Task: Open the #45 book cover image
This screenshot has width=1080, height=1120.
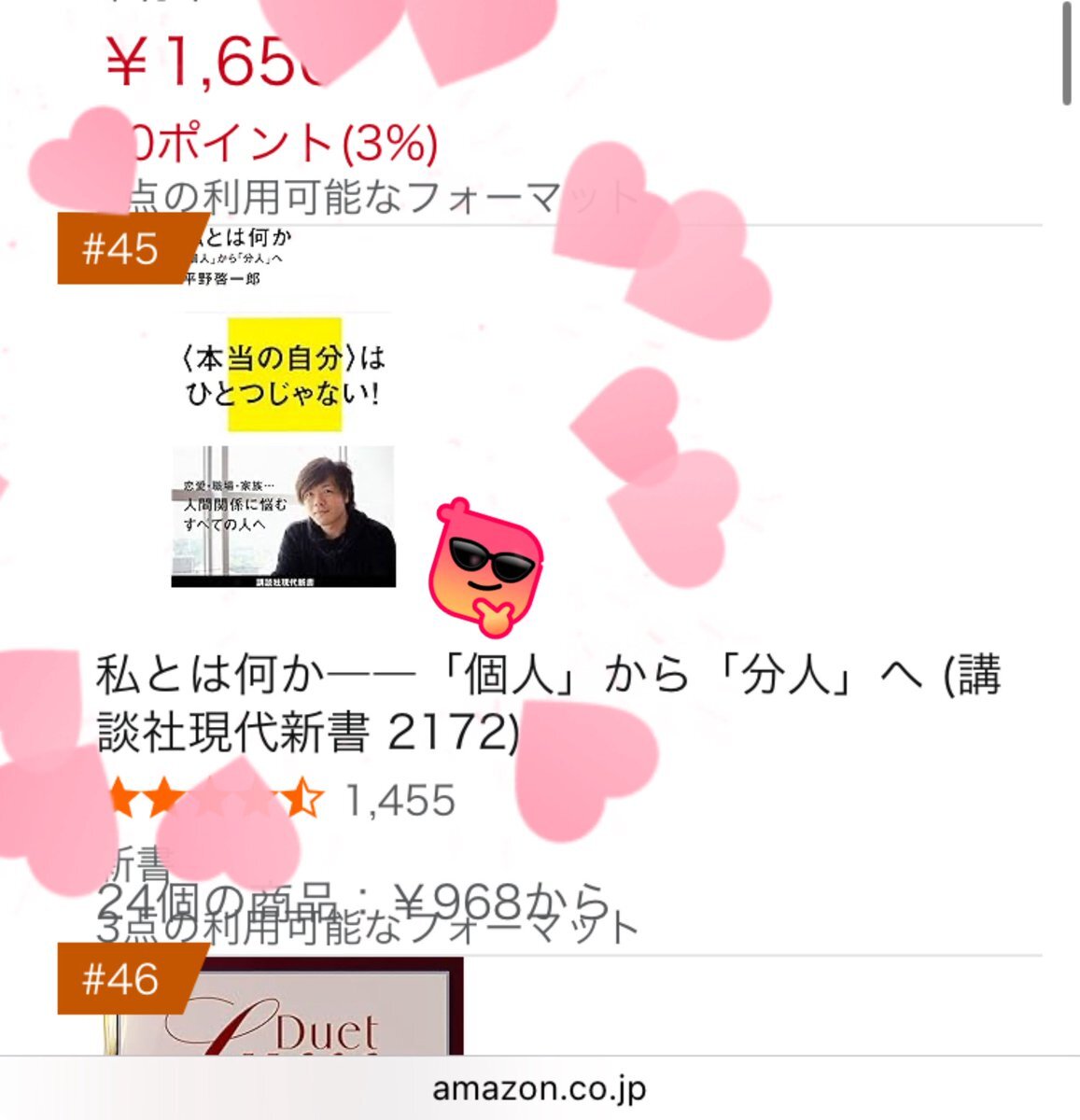Action: 284,407
